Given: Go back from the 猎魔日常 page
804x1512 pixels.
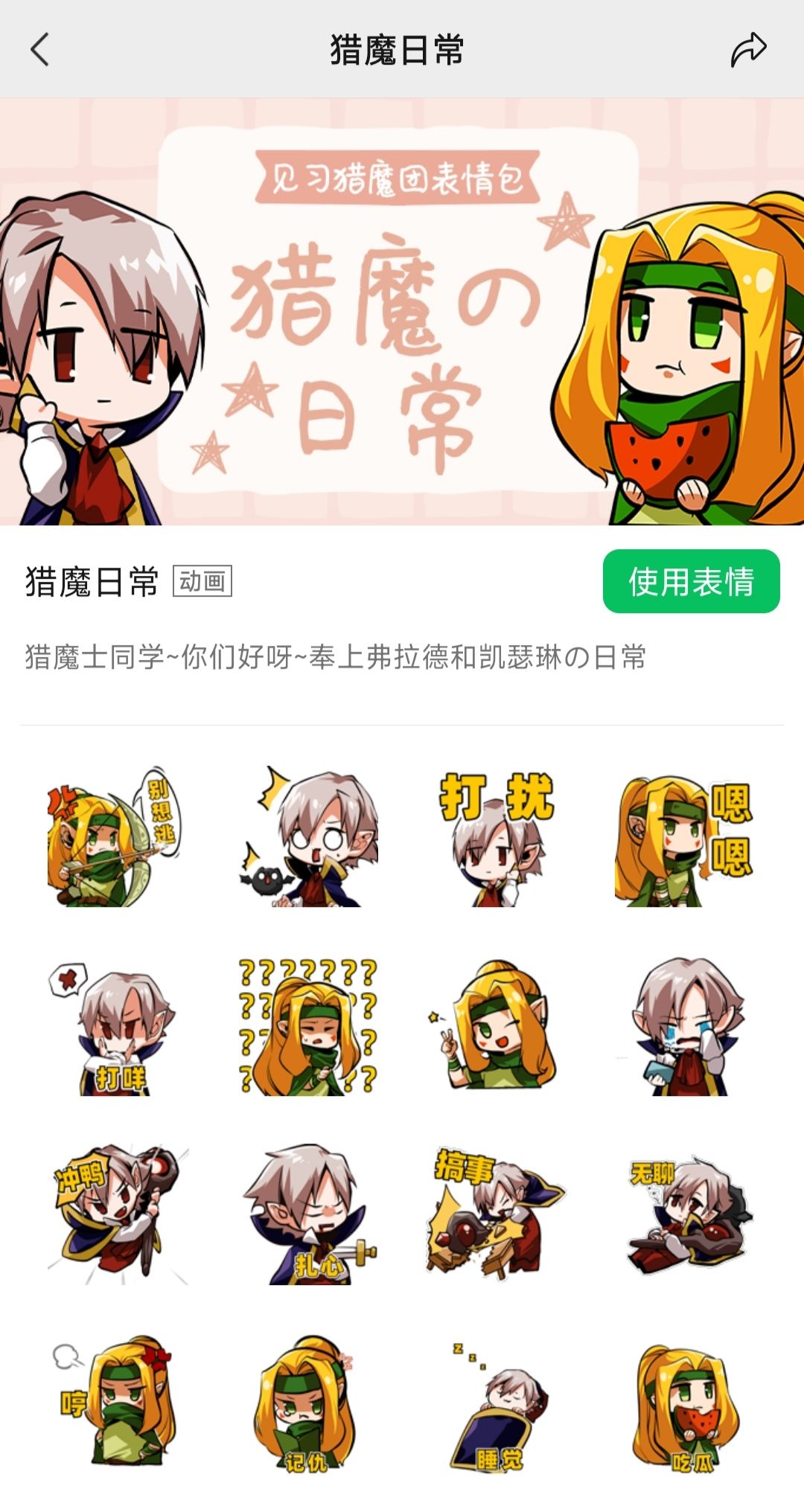Looking at the screenshot, I should coord(40,50).
